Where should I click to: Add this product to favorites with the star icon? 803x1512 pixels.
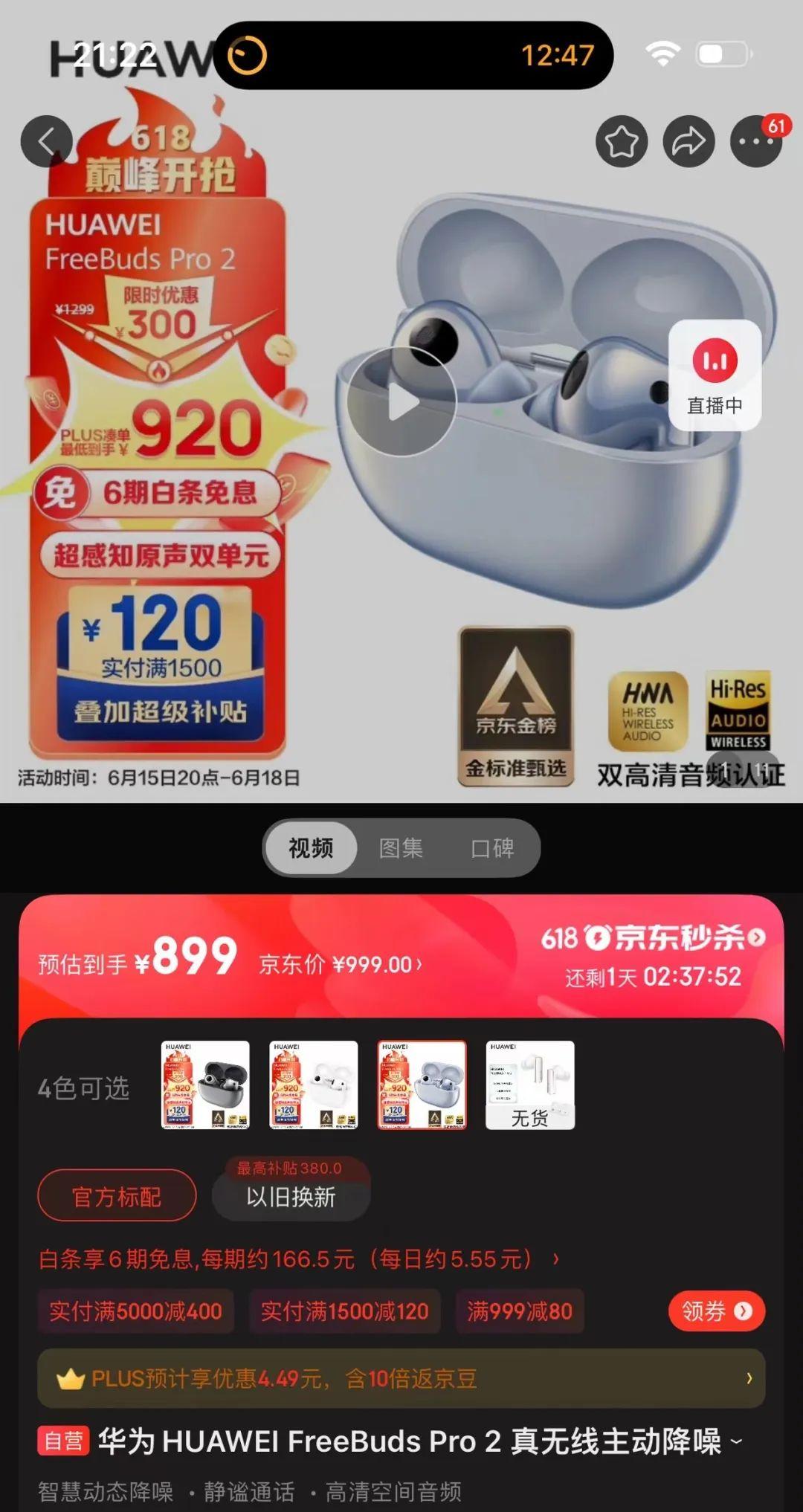(622, 141)
